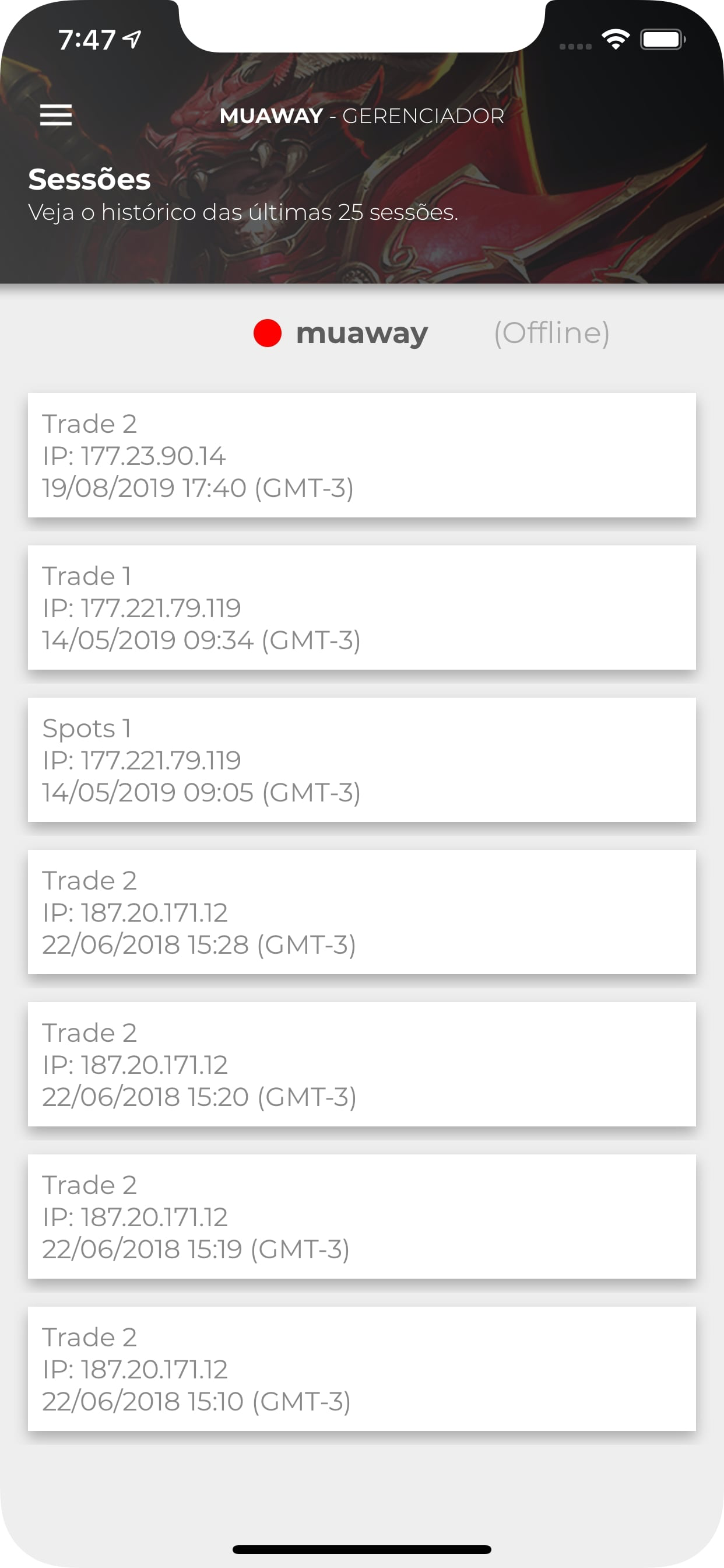Select the Trade 2 session at 15:10
Viewport: 724px width, 1568px height.
(x=362, y=1368)
